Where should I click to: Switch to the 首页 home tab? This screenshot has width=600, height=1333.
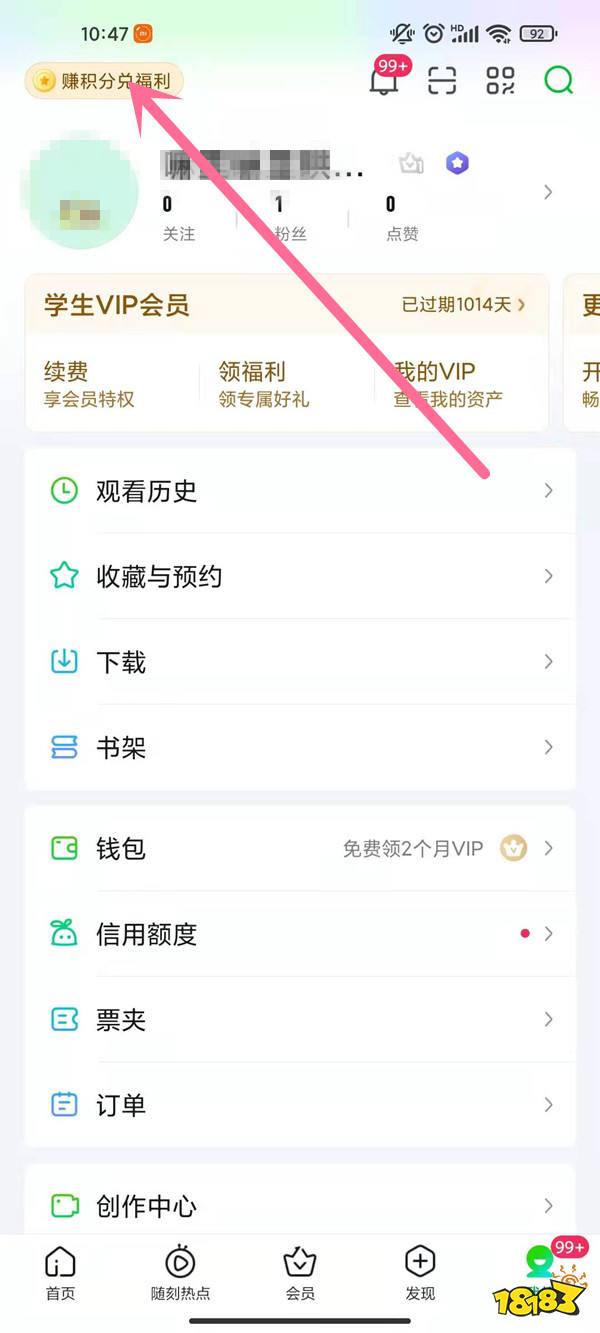60,1273
